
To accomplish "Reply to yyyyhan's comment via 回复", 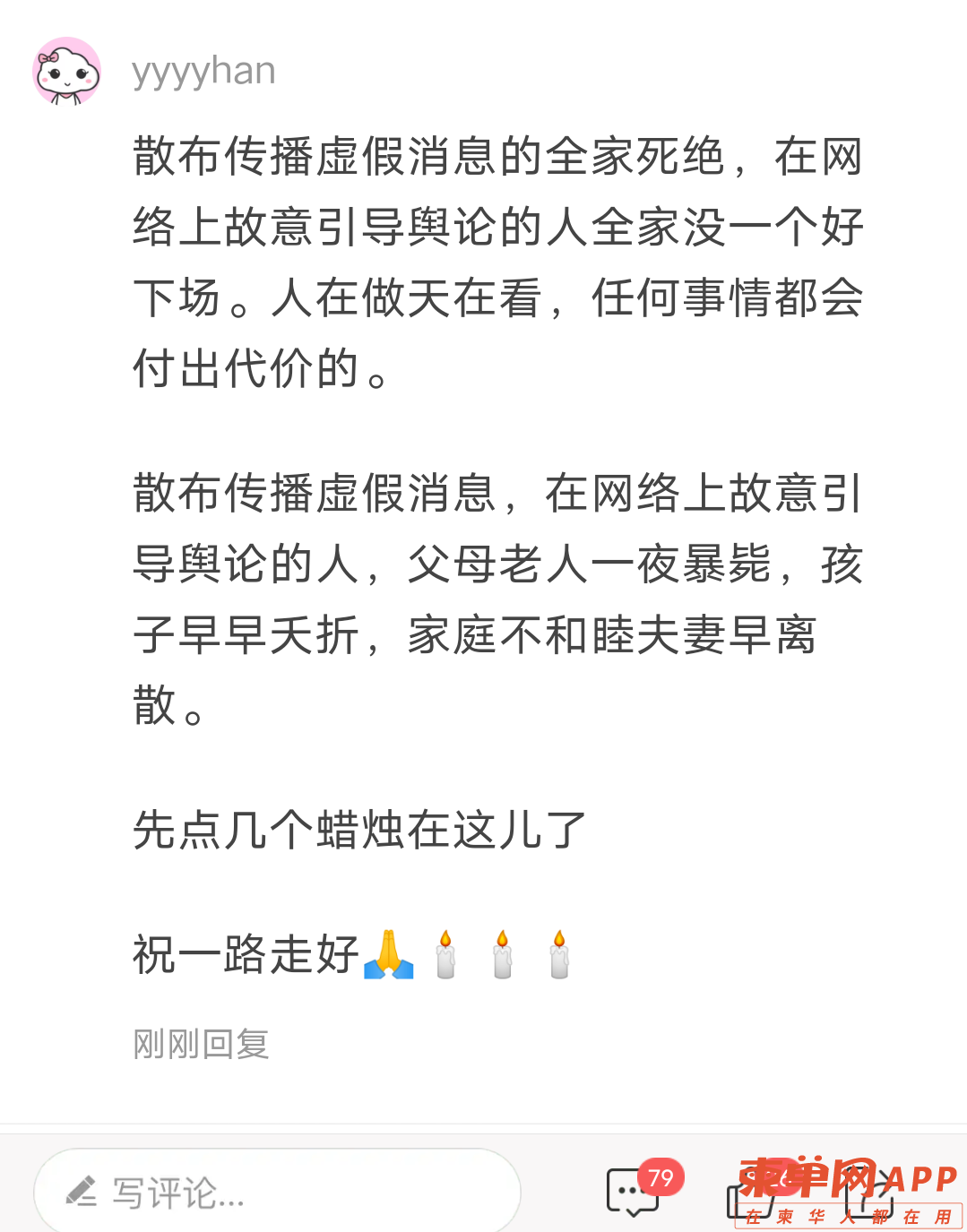I will 236,1044.
